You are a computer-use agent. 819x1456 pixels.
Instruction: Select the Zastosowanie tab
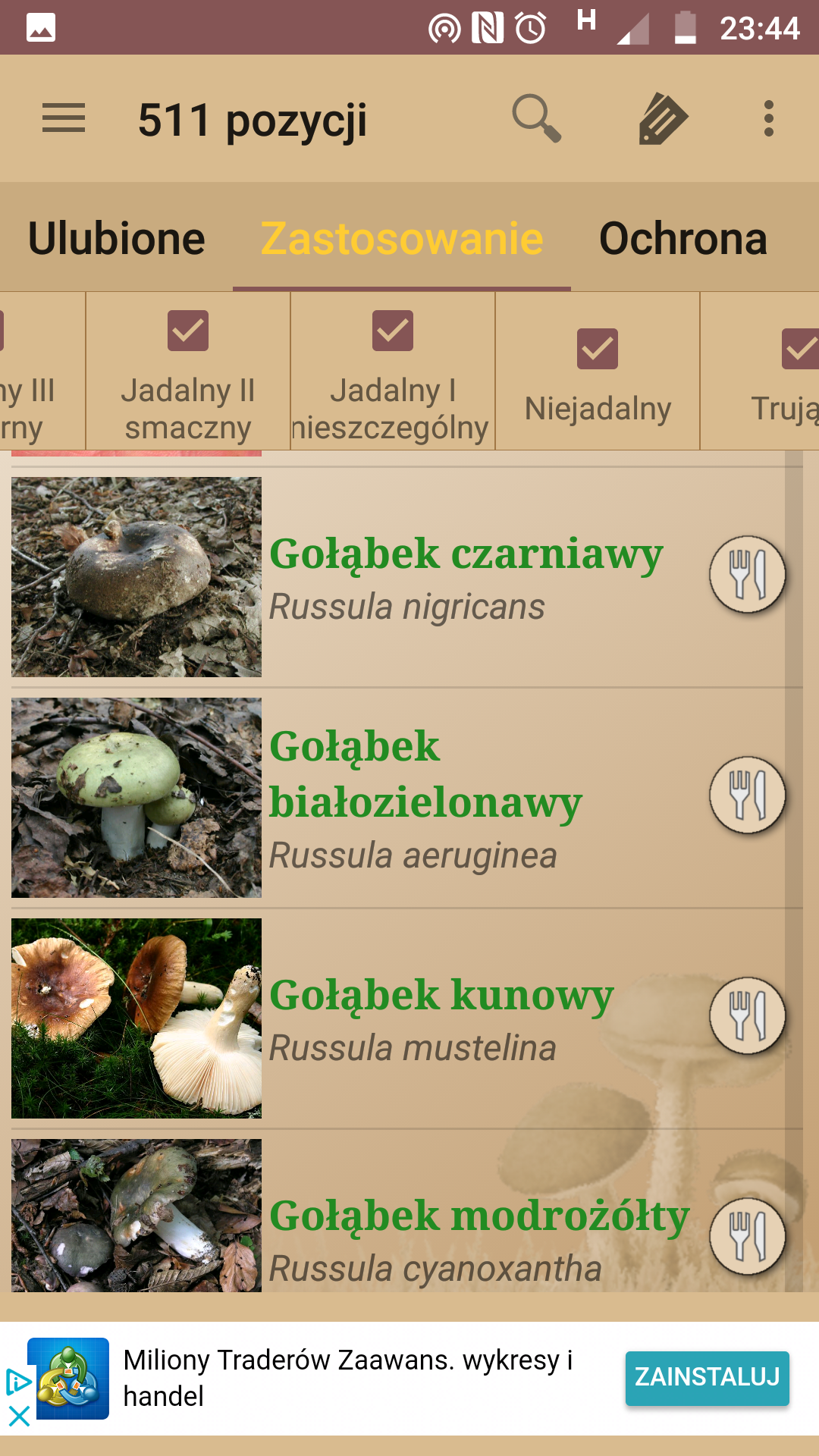[x=402, y=238]
